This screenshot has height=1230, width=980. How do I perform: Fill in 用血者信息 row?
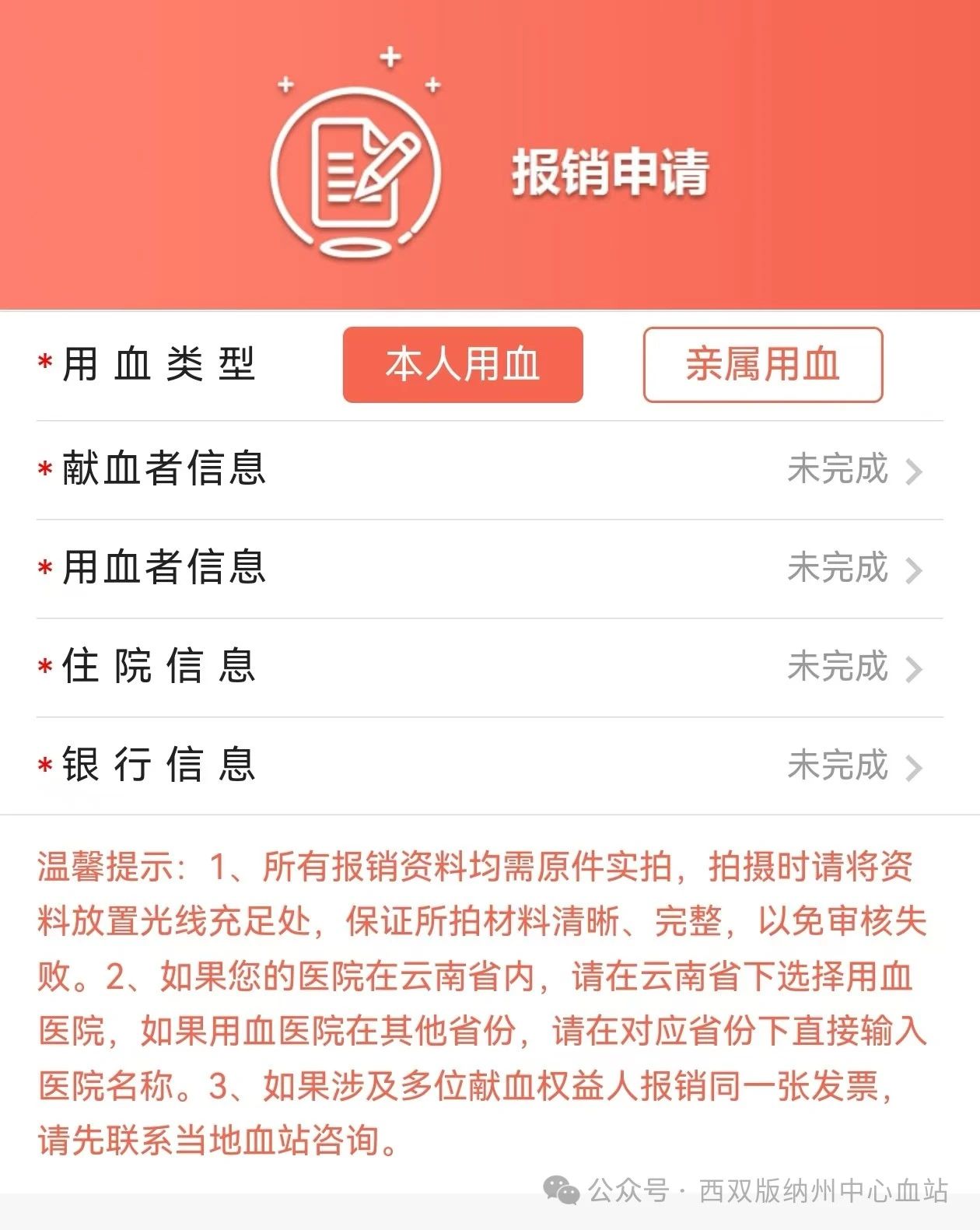point(490,569)
